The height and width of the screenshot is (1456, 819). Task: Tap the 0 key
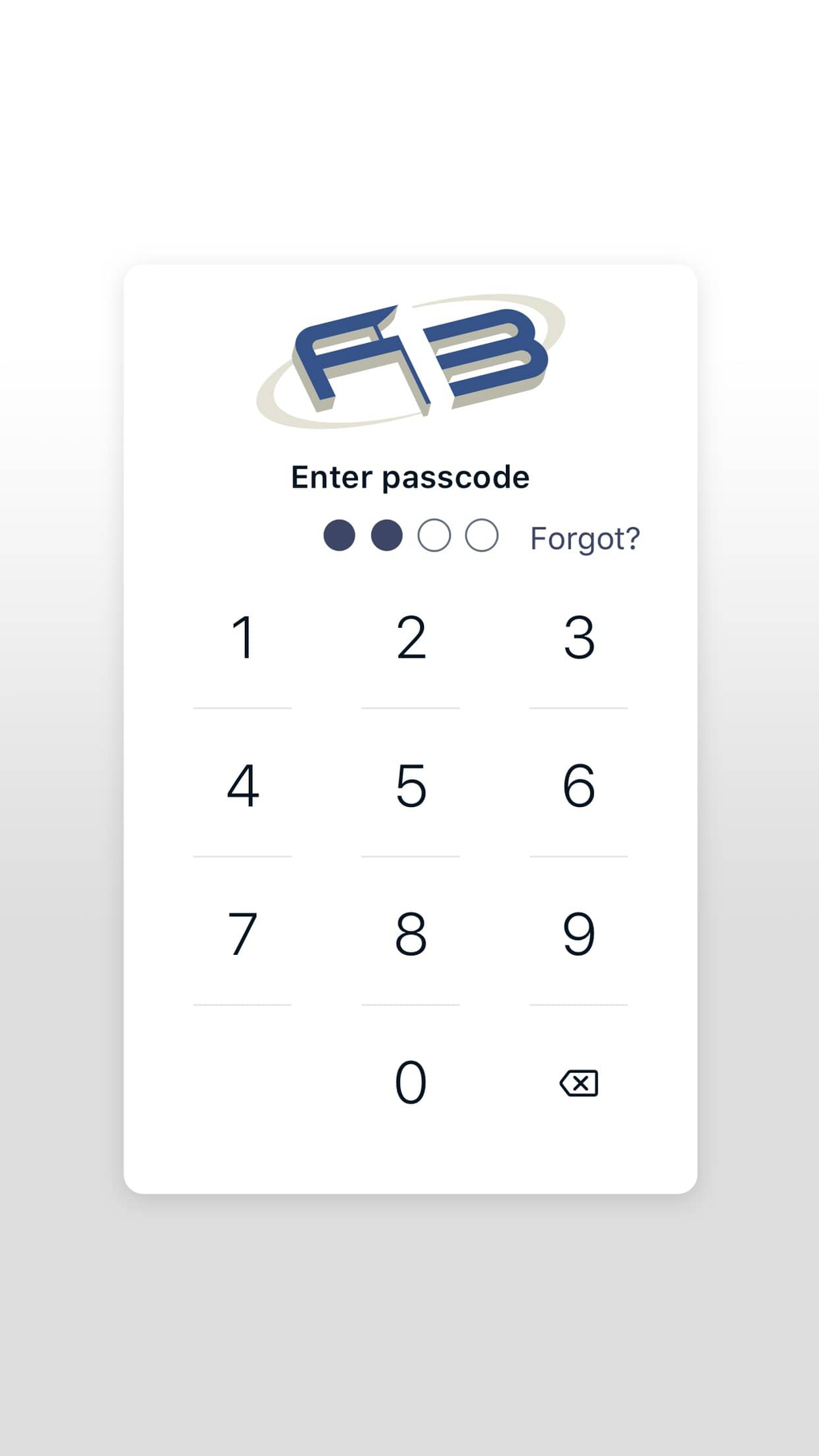410,1083
